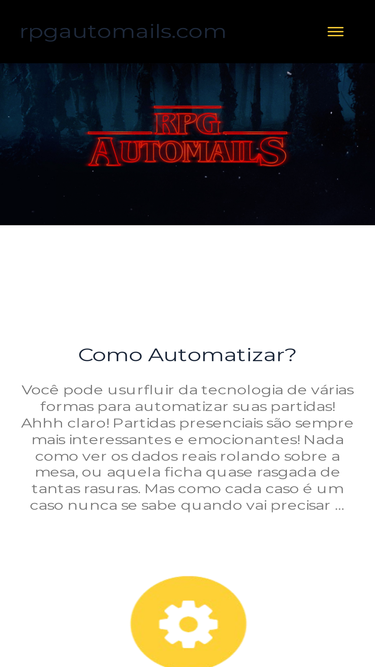The width and height of the screenshot is (375, 667).
Task: Tap the rpgautomails.com site title
Action: pos(123,32)
